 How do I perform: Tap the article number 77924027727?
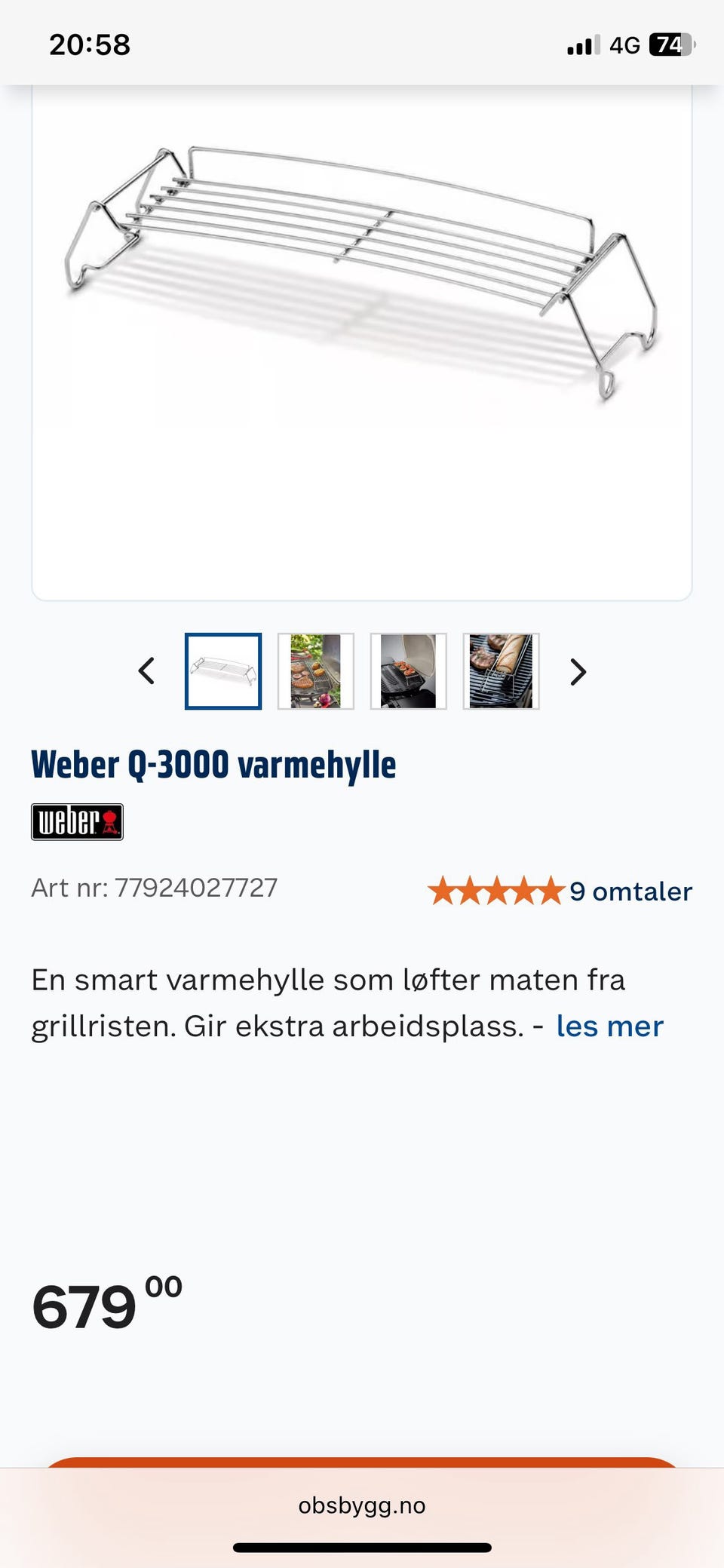154,888
